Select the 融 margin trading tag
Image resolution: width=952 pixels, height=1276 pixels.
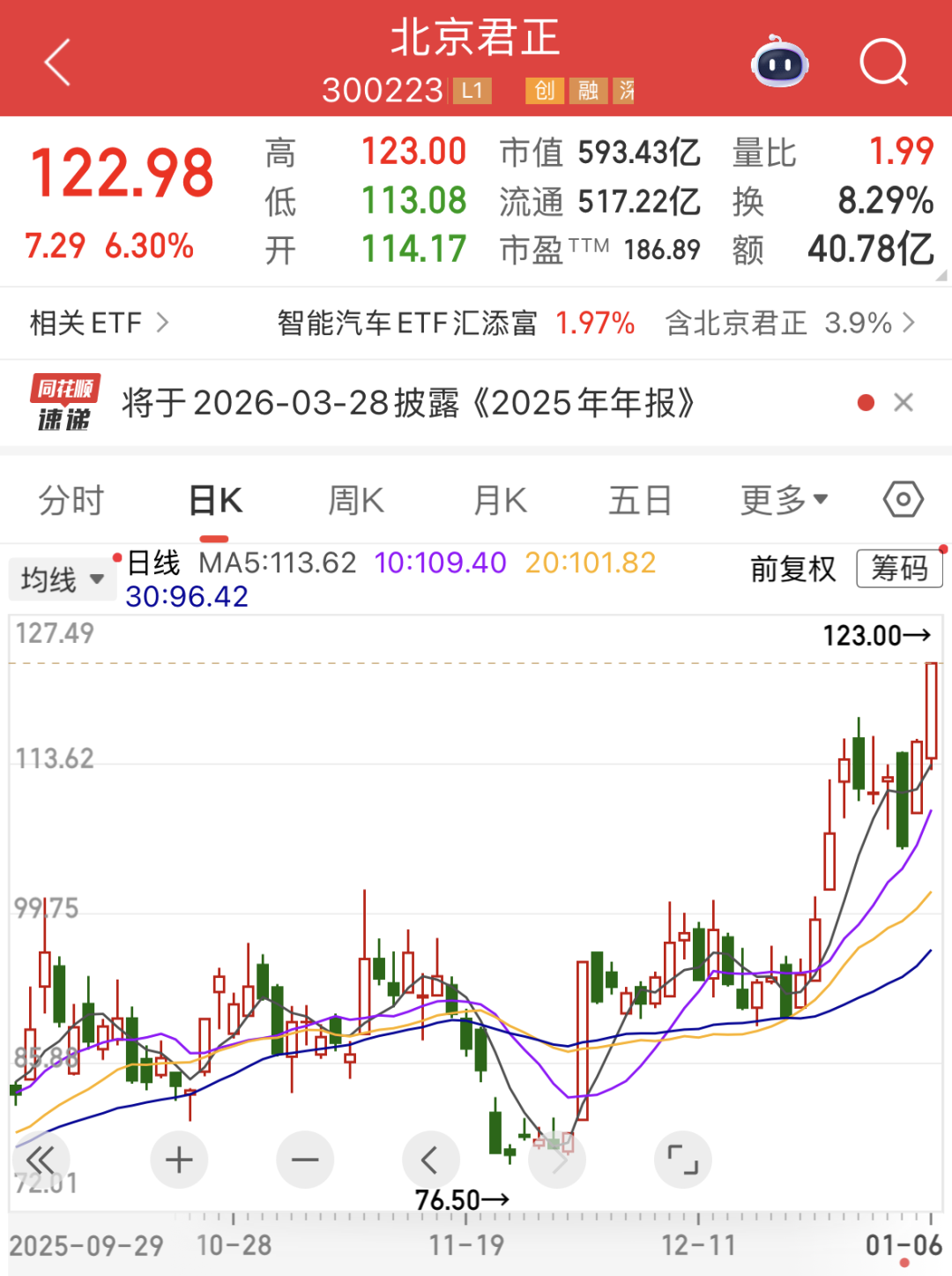(588, 90)
